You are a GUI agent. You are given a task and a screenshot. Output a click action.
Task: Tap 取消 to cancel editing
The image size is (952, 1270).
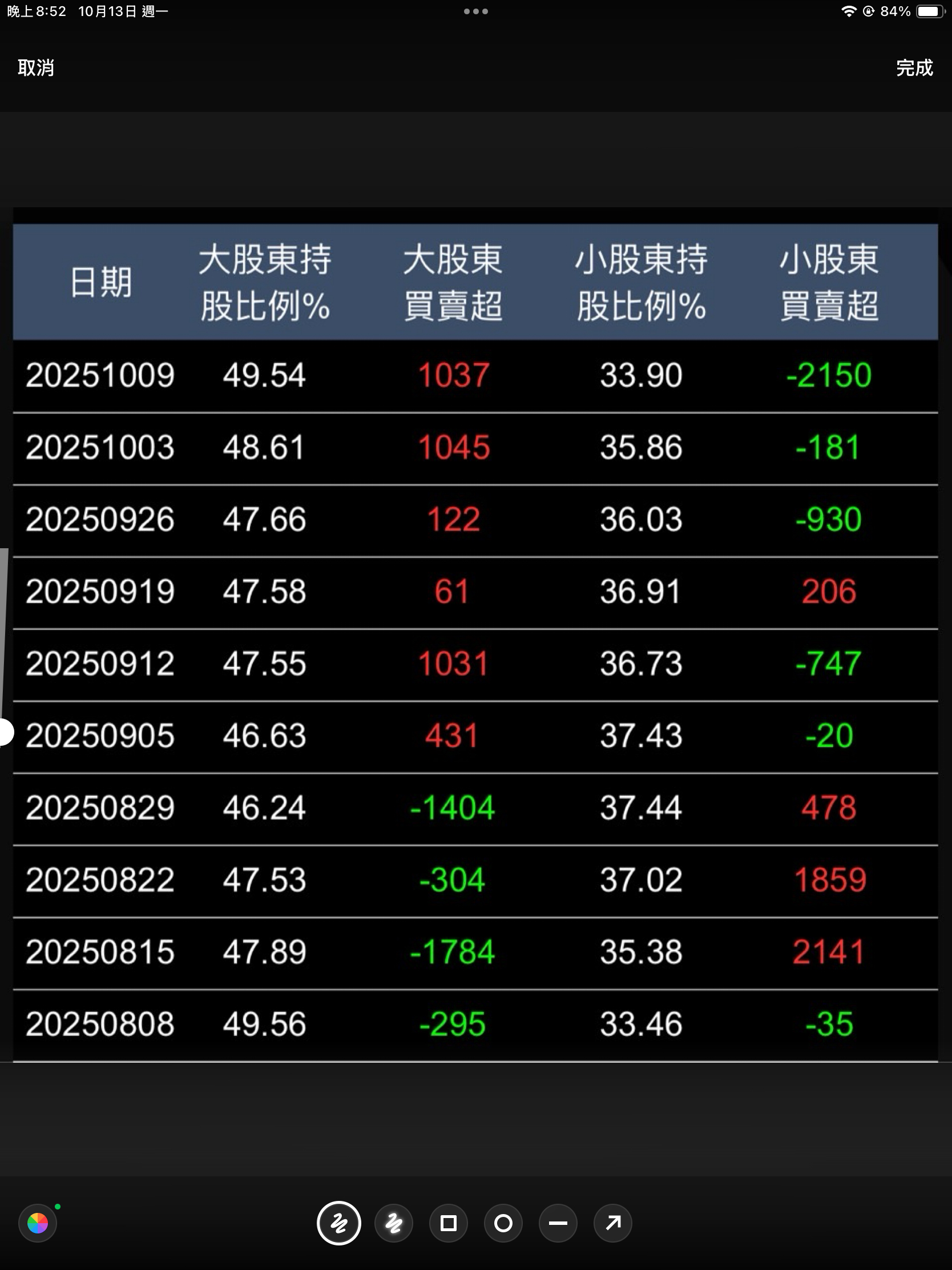(35, 68)
